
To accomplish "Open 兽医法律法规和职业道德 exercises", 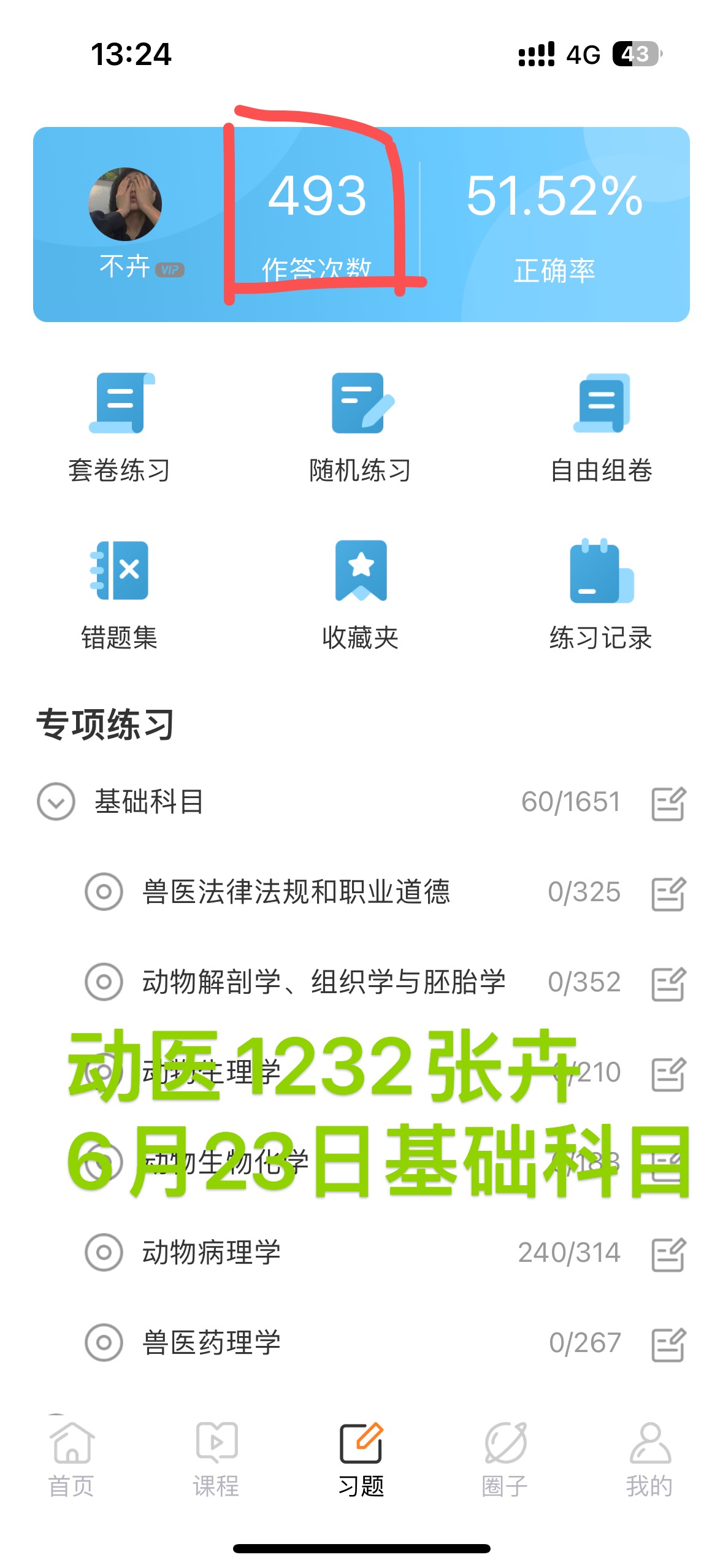I will 296,892.
